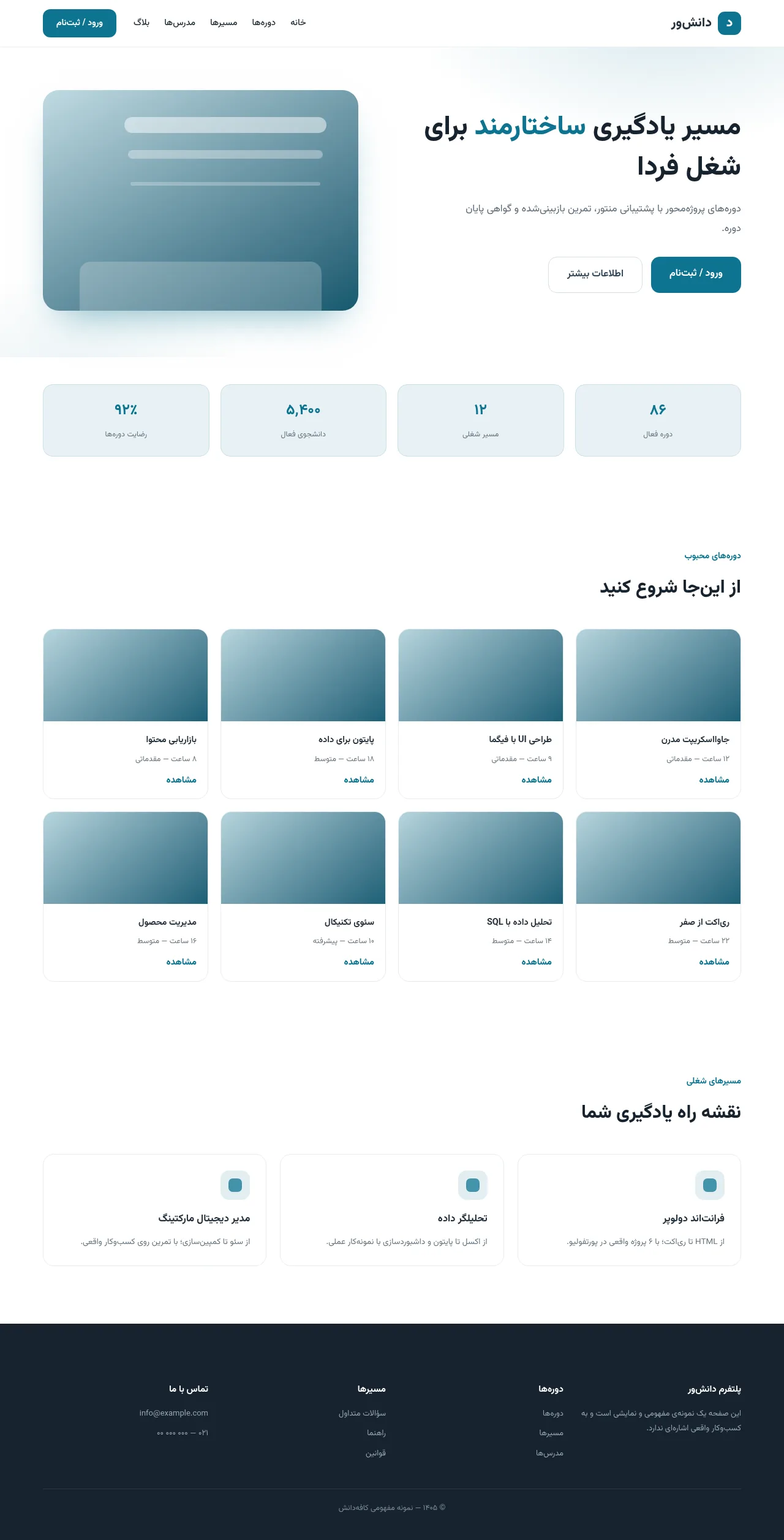Viewport: 784px width, 1540px height.
Task: View the جاوااسکریپت مدرن course
Action: click(x=714, y=779)
